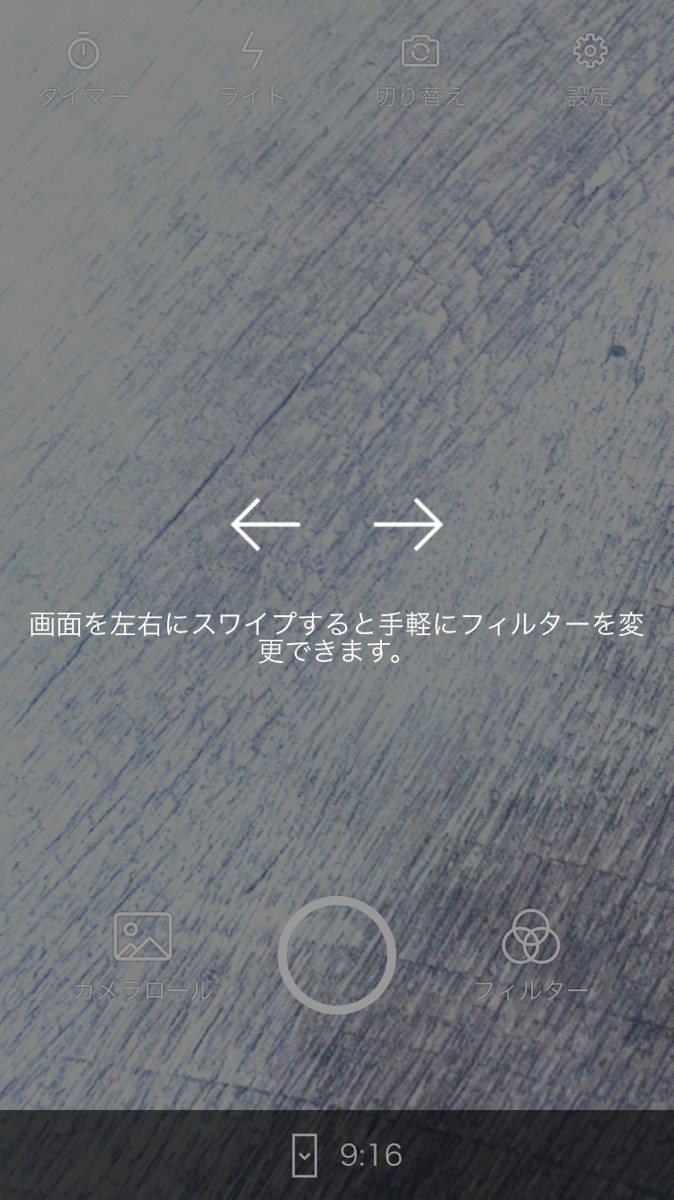
Task: Open カメラロール camera roll
Action: 143,955
